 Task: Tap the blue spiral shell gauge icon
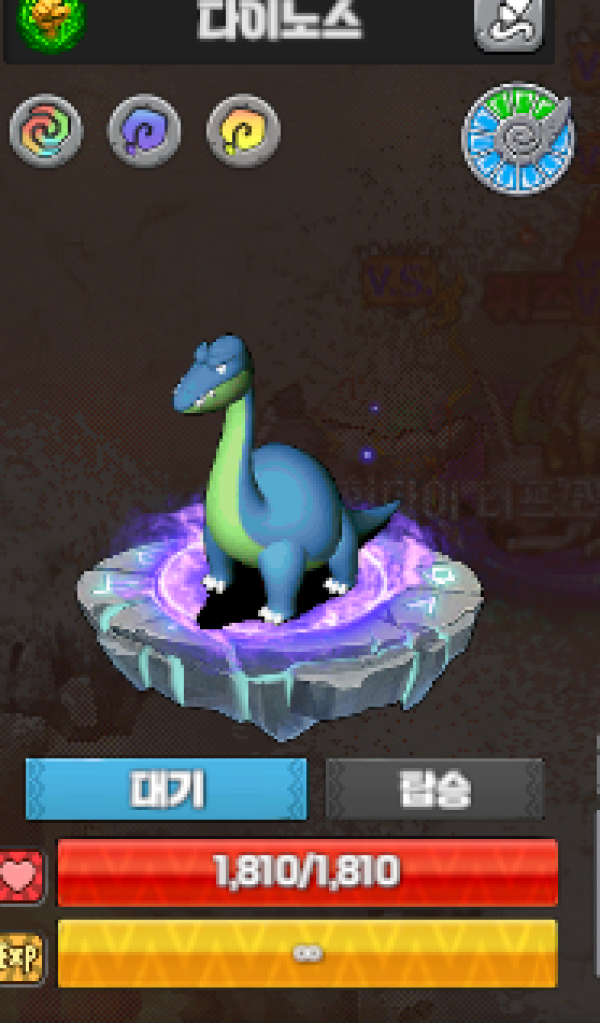coord(518,140)
